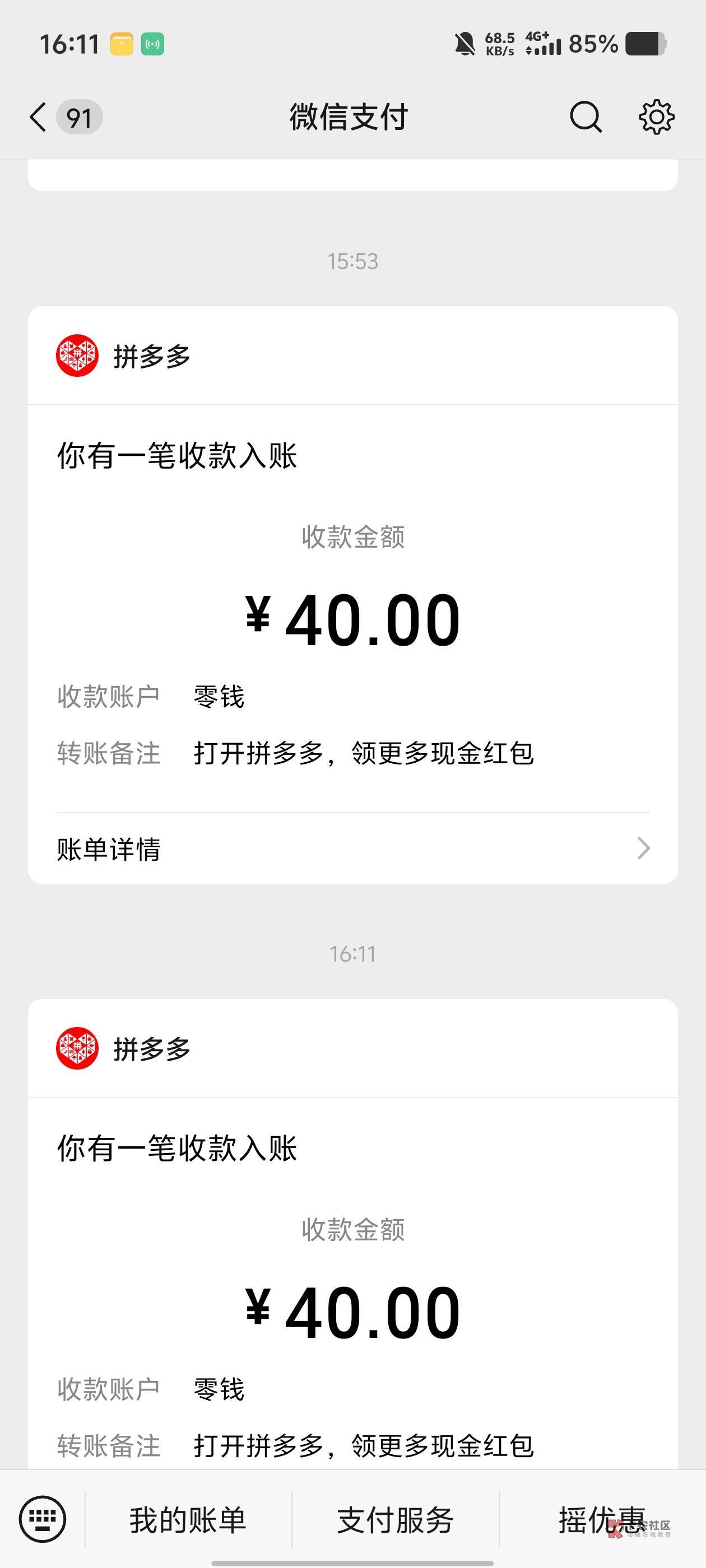Open the settings gear
Screen dimensions: 706x1568
click(656, 117)
